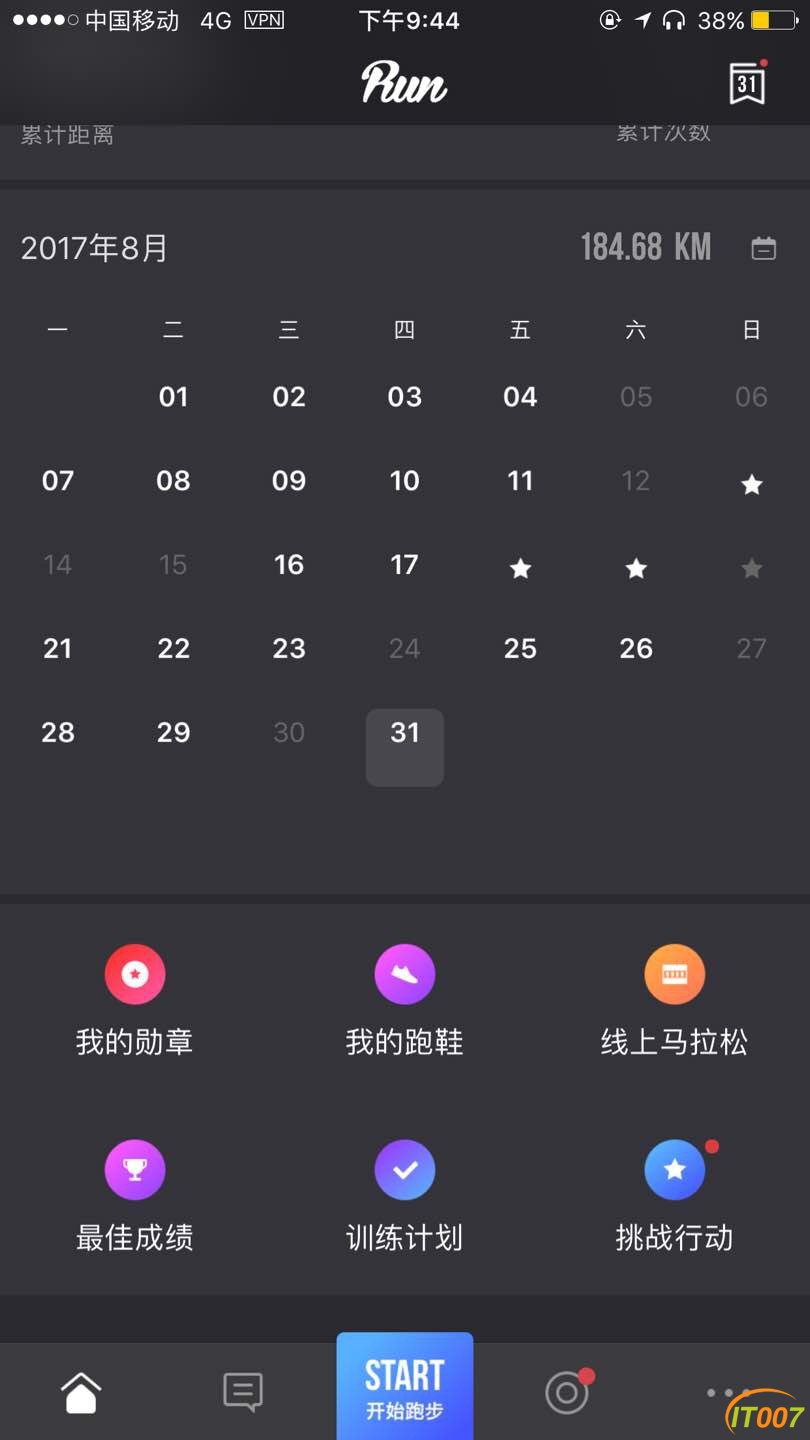Select August 01 in the calendar
The height and width of the screenshot is (1440, 810).
tap(173, 397)
